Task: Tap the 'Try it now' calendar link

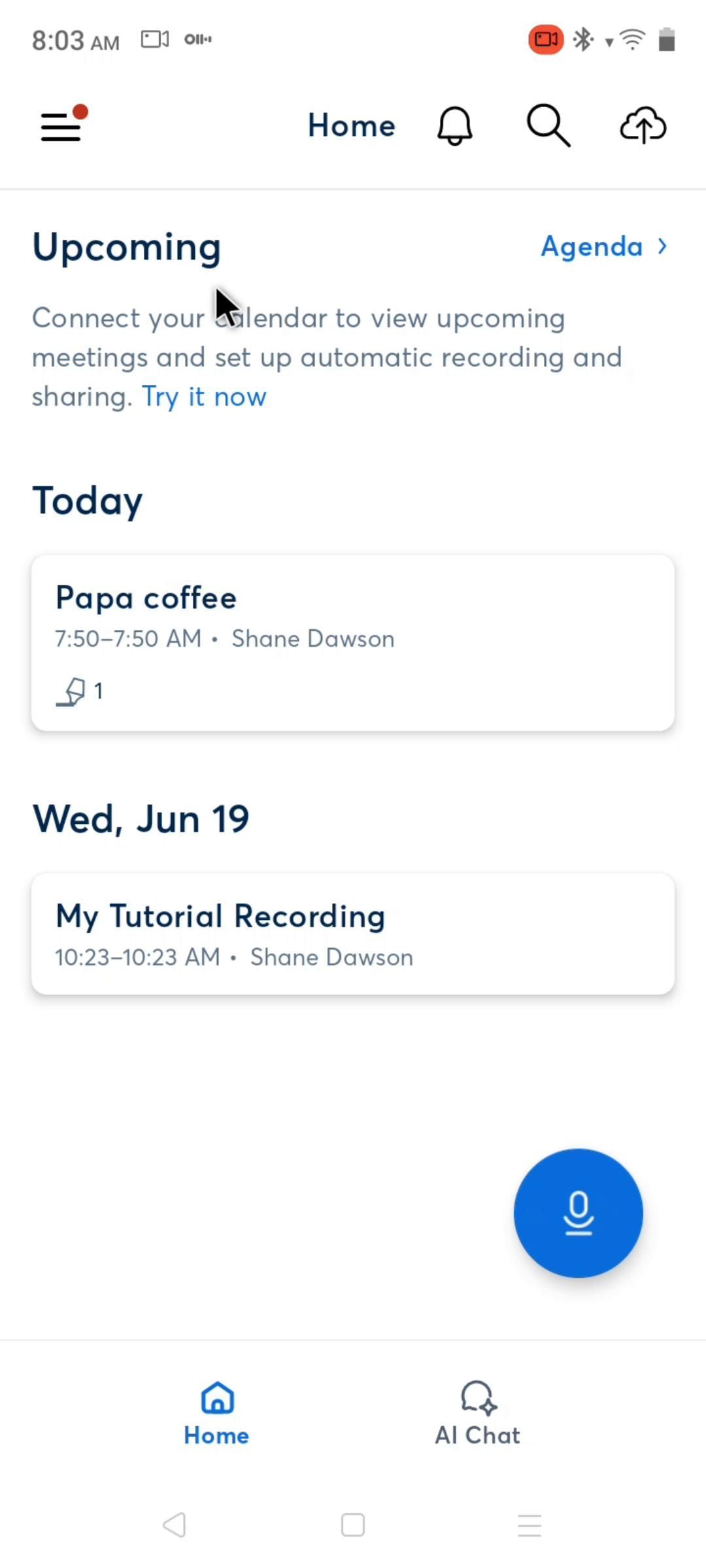Action: (x=204, y=397)
